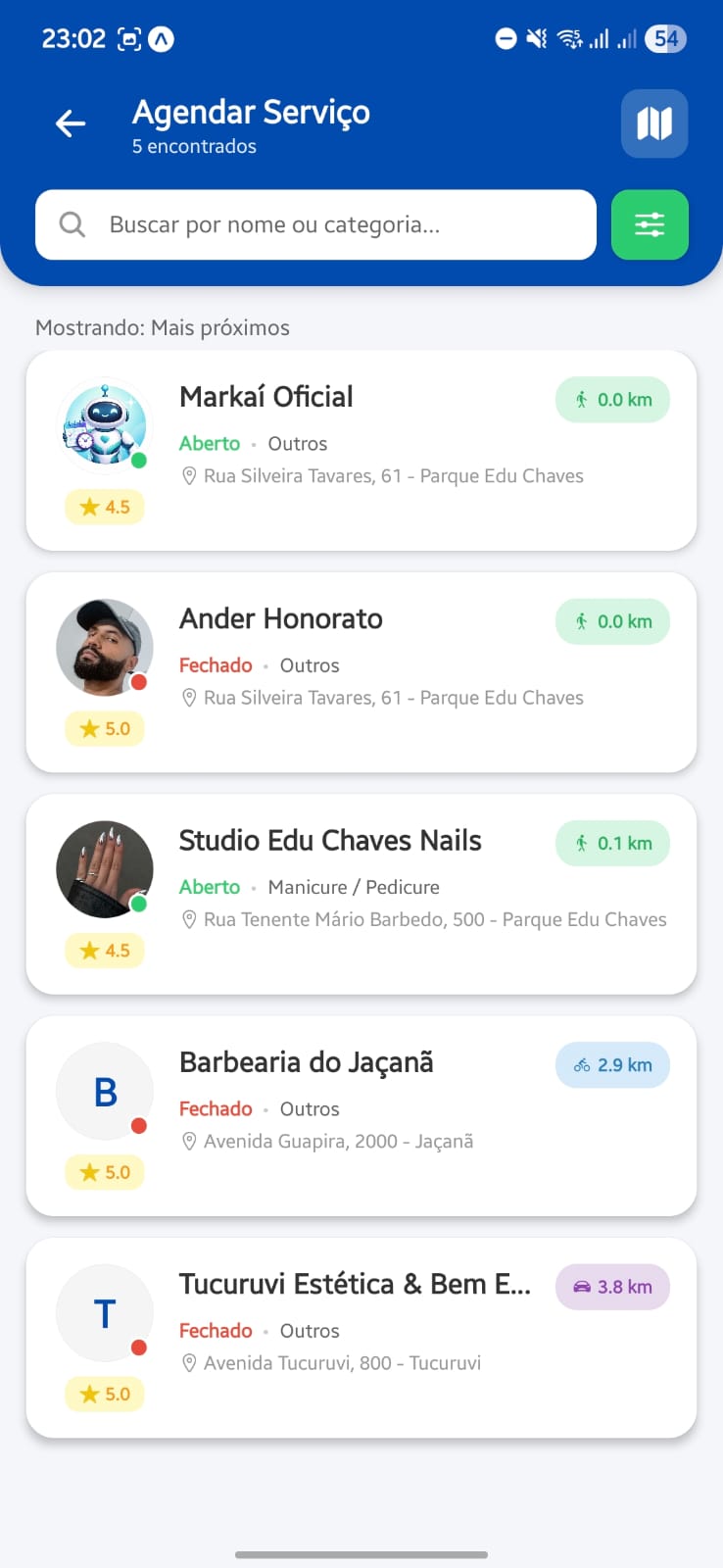Tap the 4.5 star rating on Studio Edu Chaves Nails

coord(105,950)
